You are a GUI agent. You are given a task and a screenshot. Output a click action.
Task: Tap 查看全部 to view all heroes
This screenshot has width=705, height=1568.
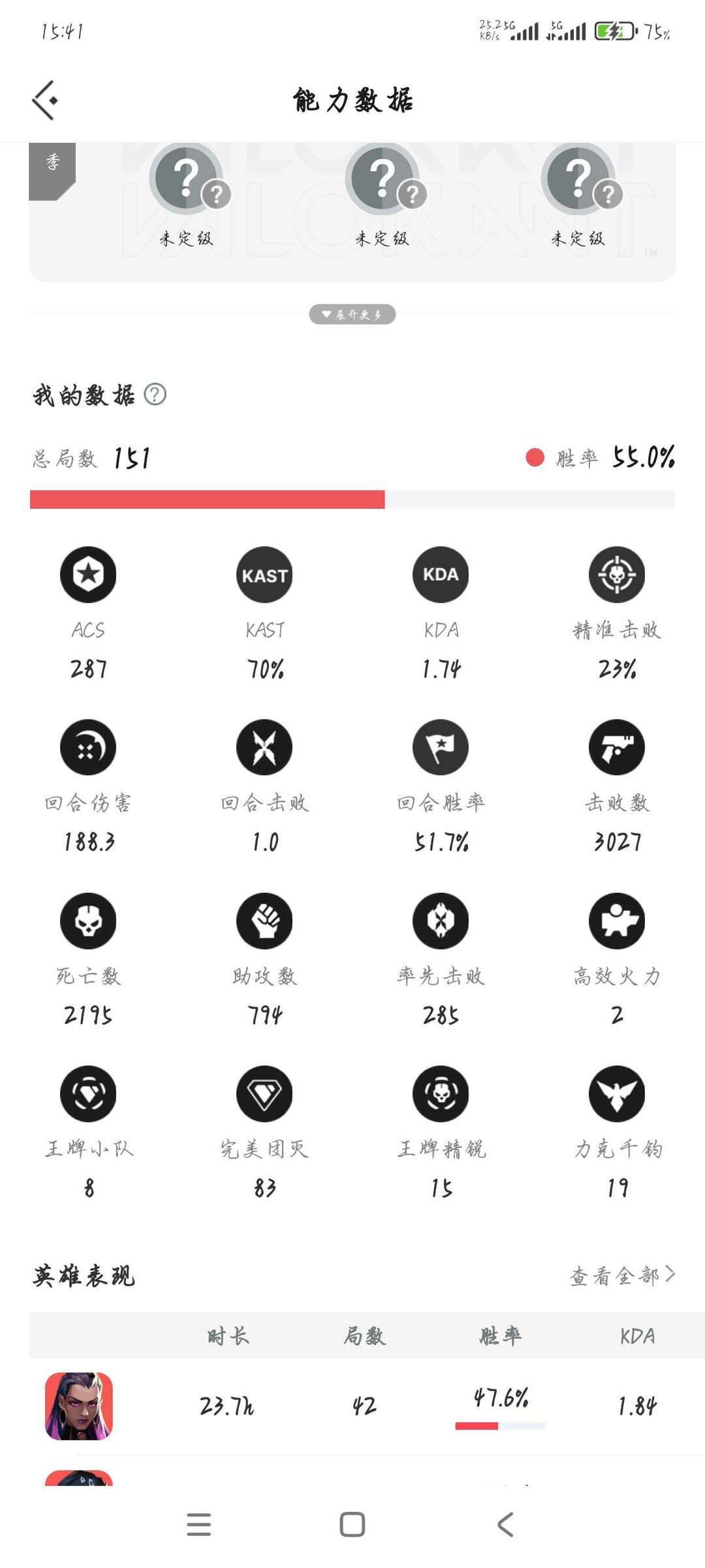(x=622, y=1275)
